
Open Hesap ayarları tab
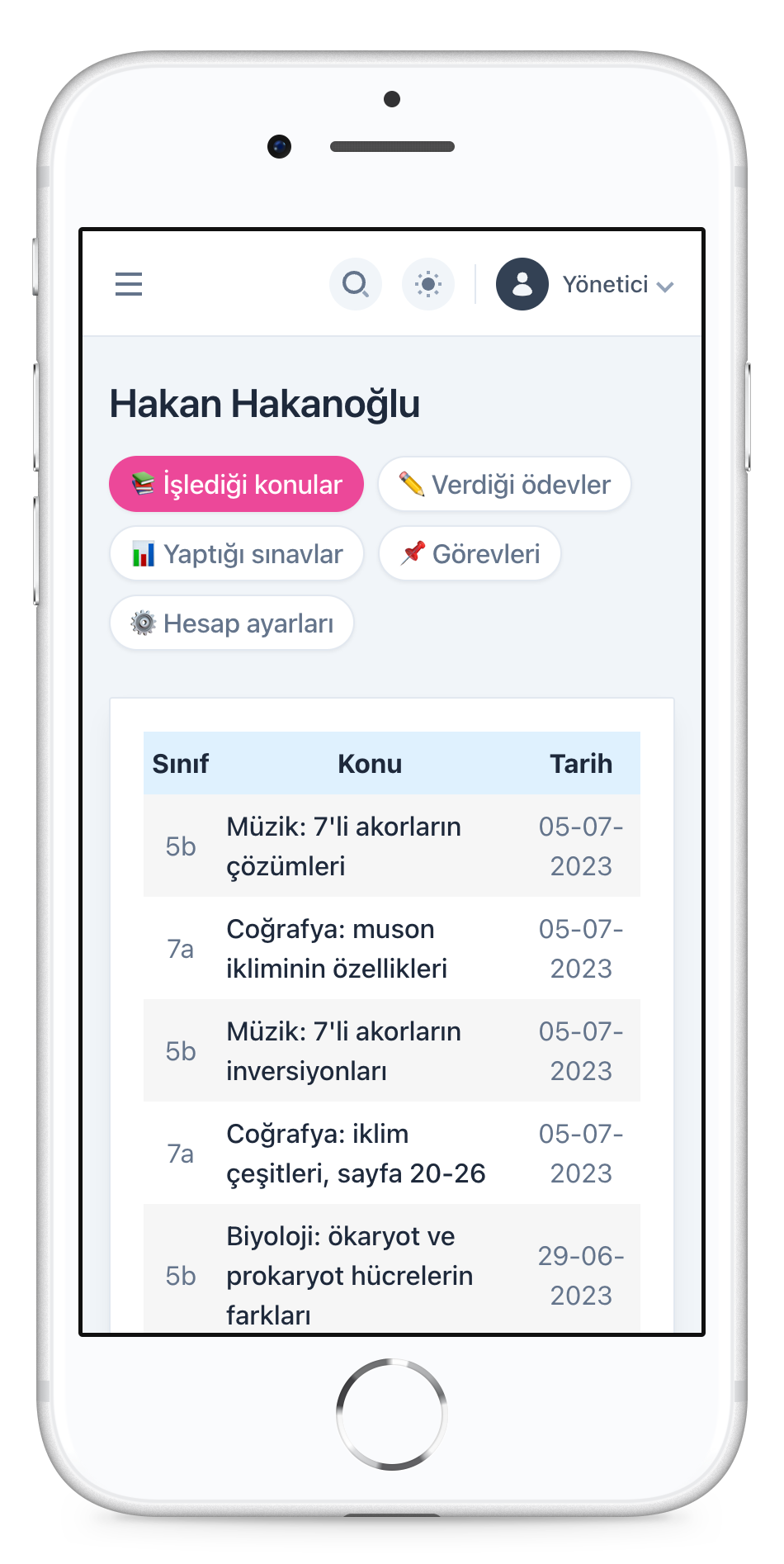pyautogui.click(x=232, y=623)
